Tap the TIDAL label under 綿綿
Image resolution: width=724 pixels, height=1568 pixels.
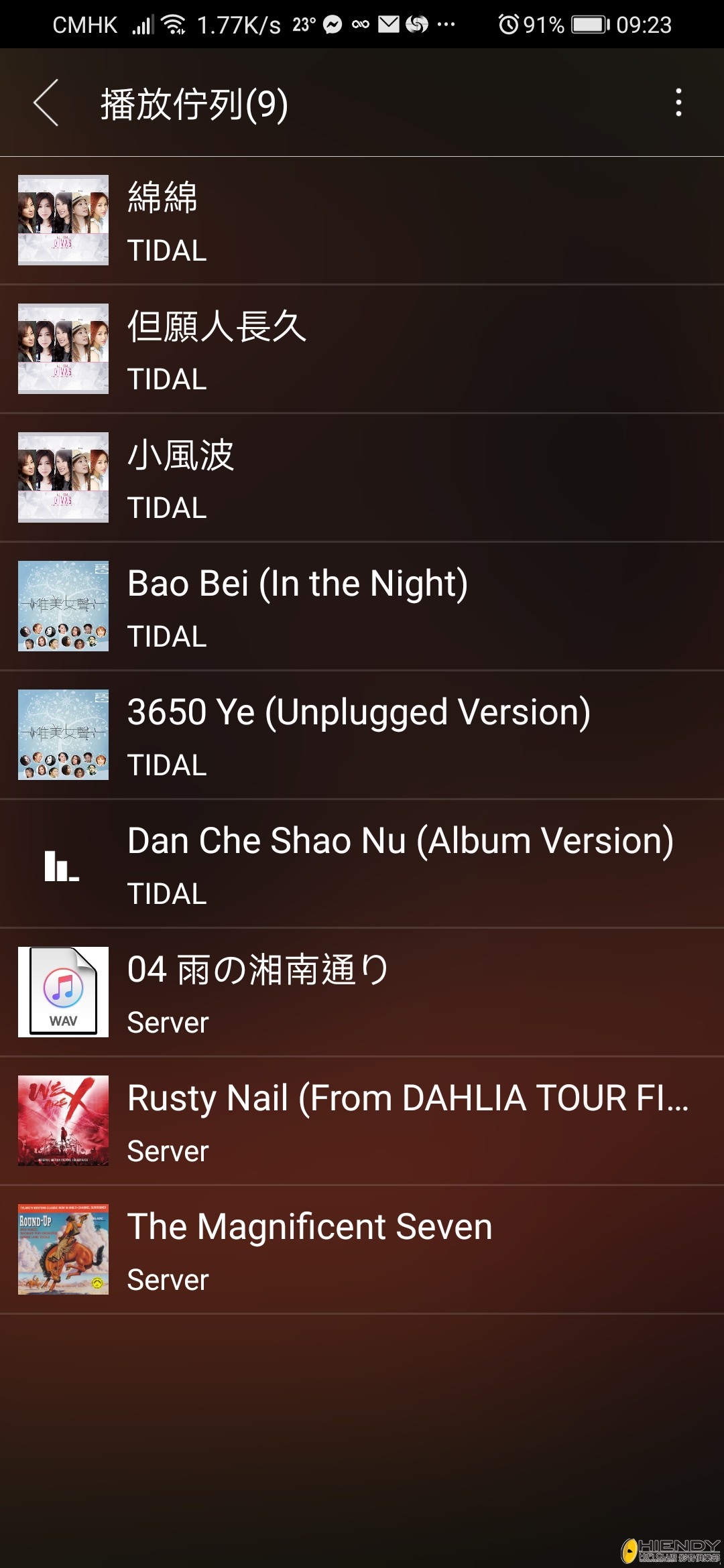(167, 252)
